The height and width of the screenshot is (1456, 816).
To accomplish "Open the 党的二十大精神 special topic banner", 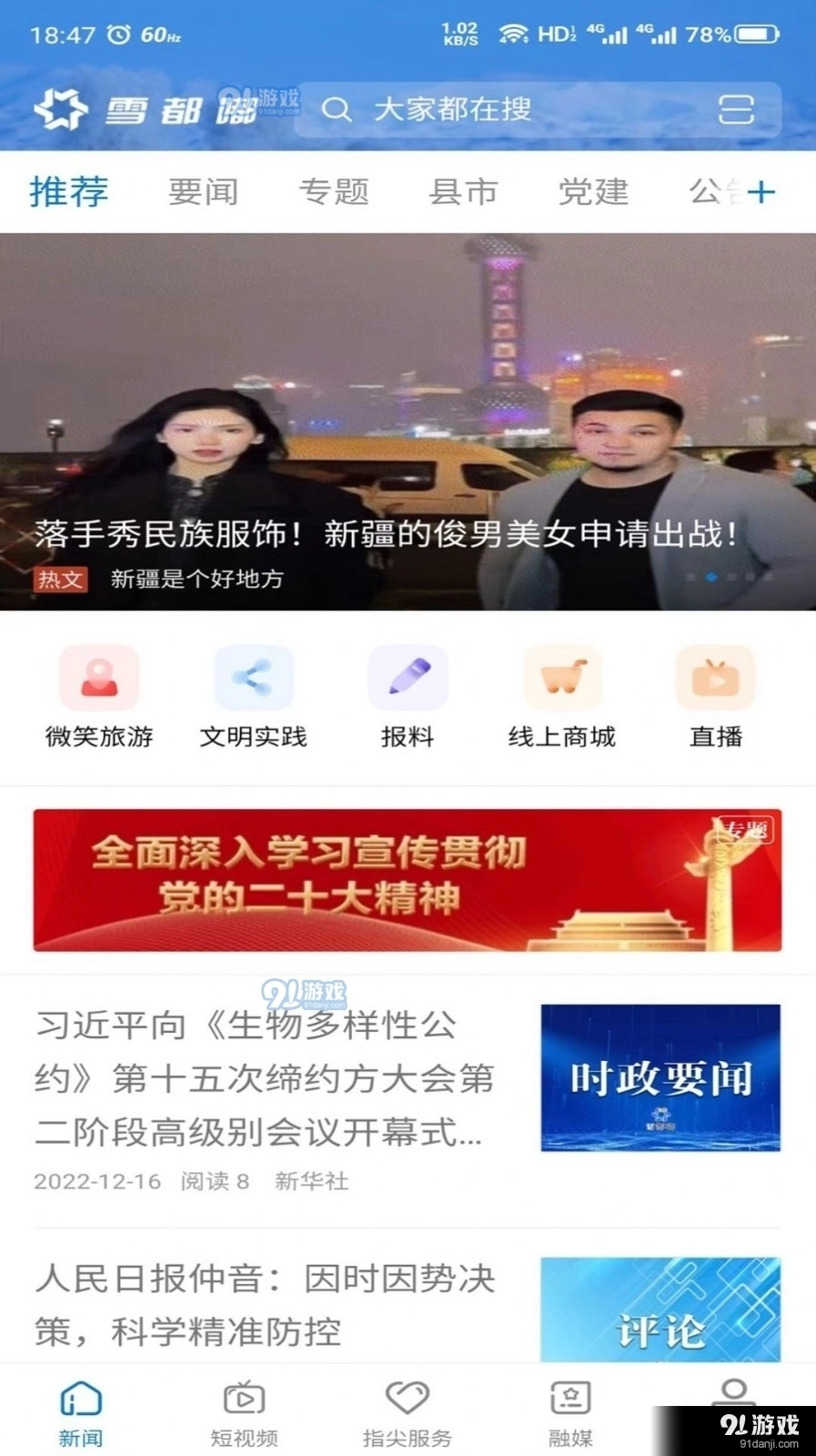I will [x=408, y=880].
